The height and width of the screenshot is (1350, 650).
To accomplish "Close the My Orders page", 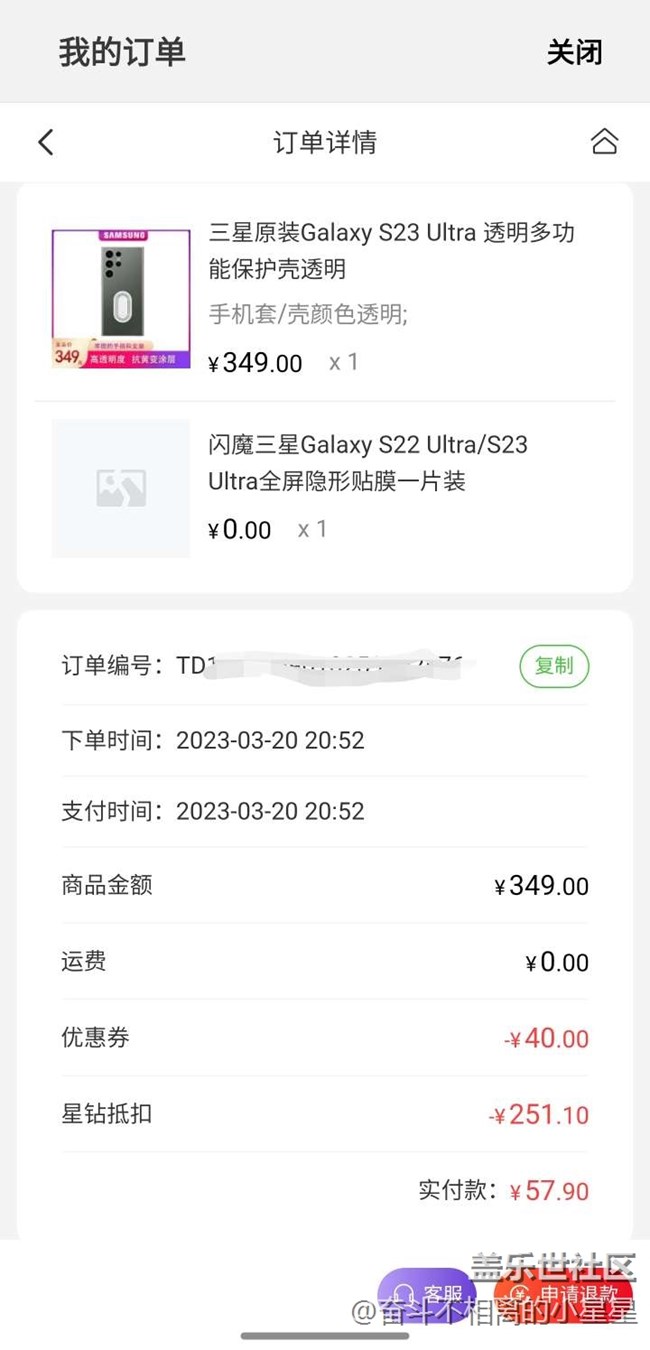I will point(574,52).
